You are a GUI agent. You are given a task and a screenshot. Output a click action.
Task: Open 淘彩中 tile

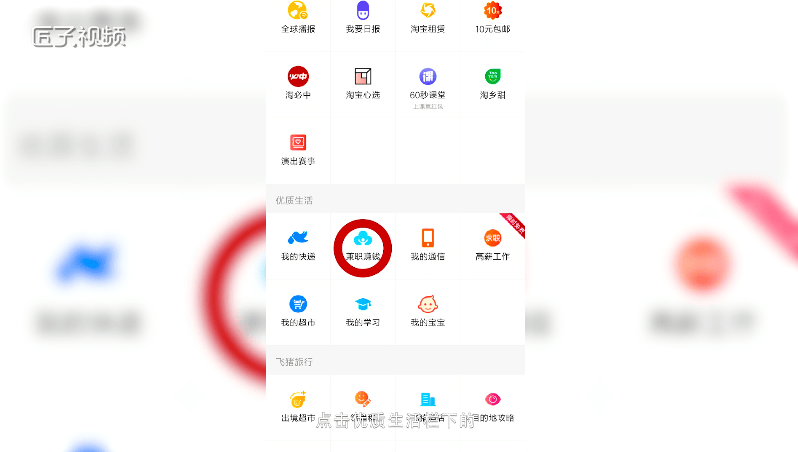(x=297, y=81)
